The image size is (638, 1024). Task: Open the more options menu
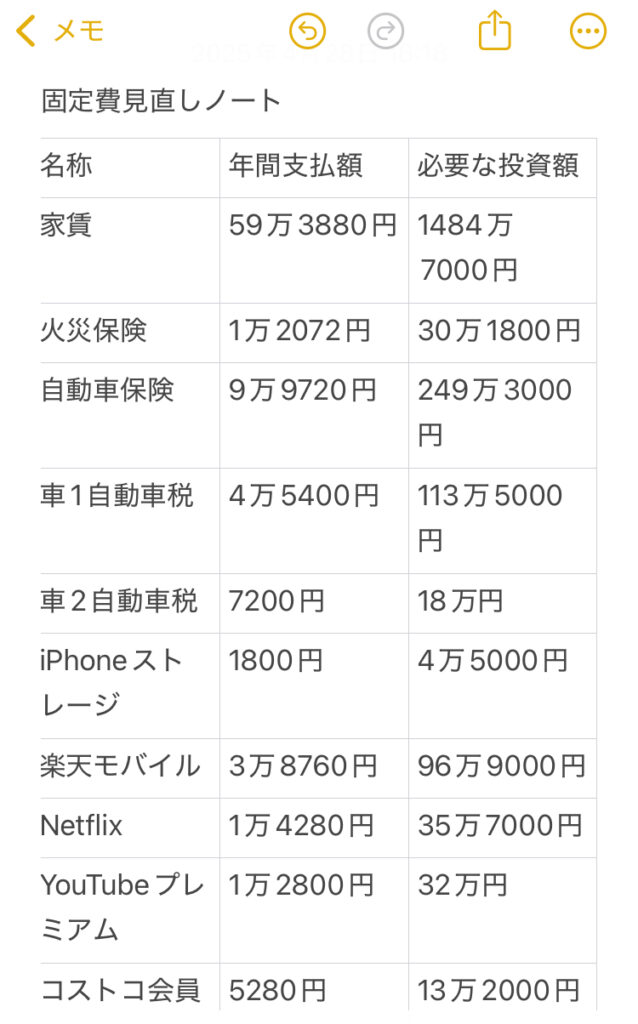pos(588,31)
